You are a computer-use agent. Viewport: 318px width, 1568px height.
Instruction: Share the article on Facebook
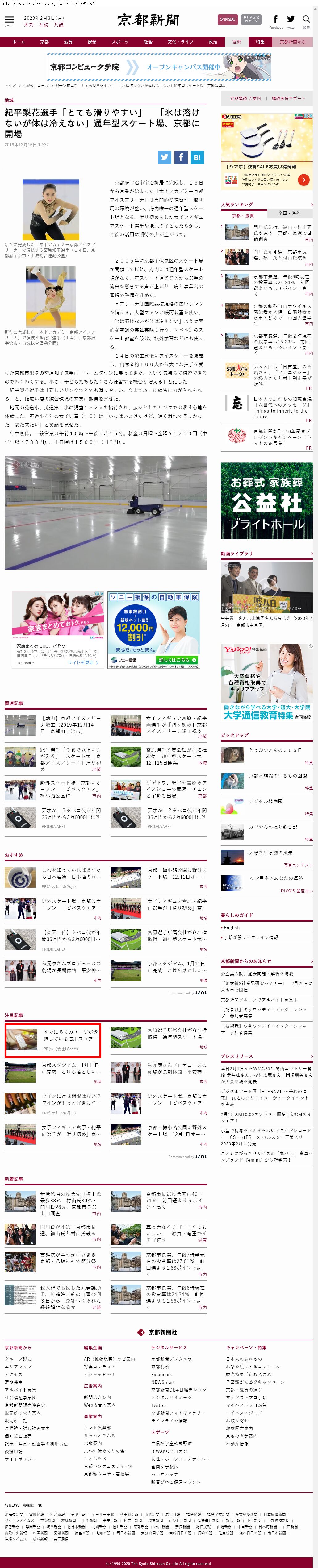tap(181, 157)
